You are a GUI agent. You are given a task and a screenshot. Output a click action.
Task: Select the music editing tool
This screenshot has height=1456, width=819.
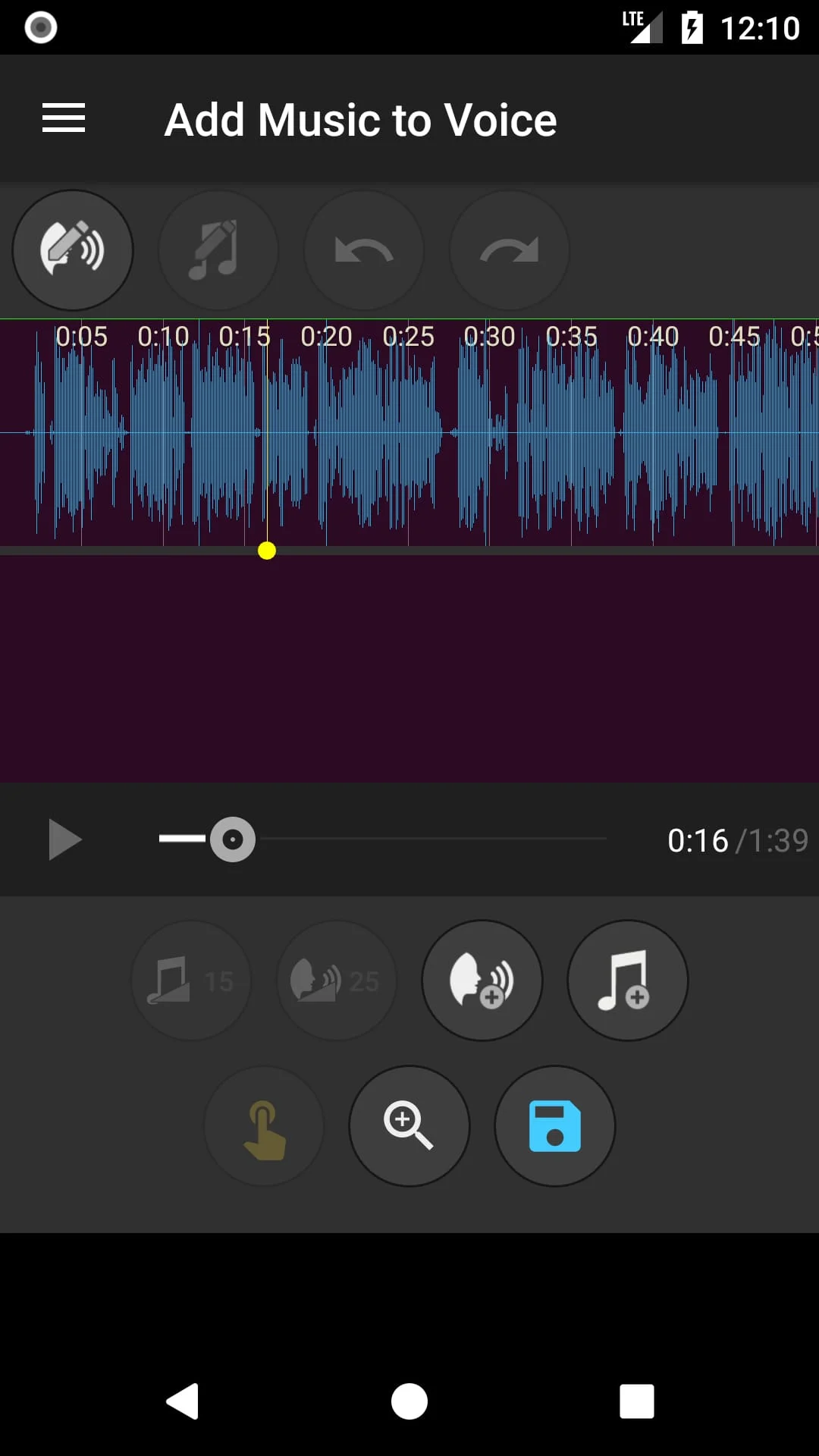218,250
